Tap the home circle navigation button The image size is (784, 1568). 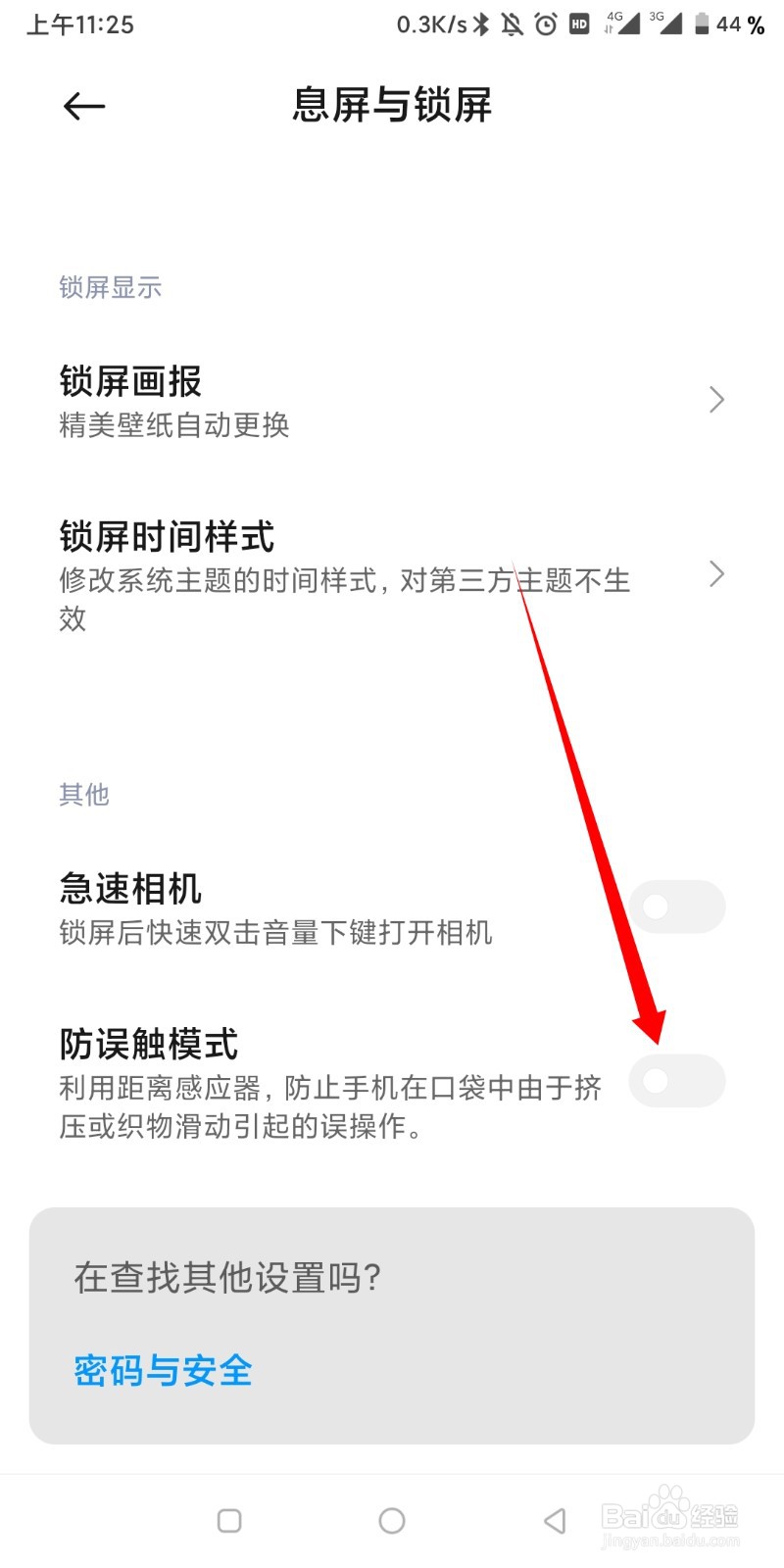[x=391, y=1521]
